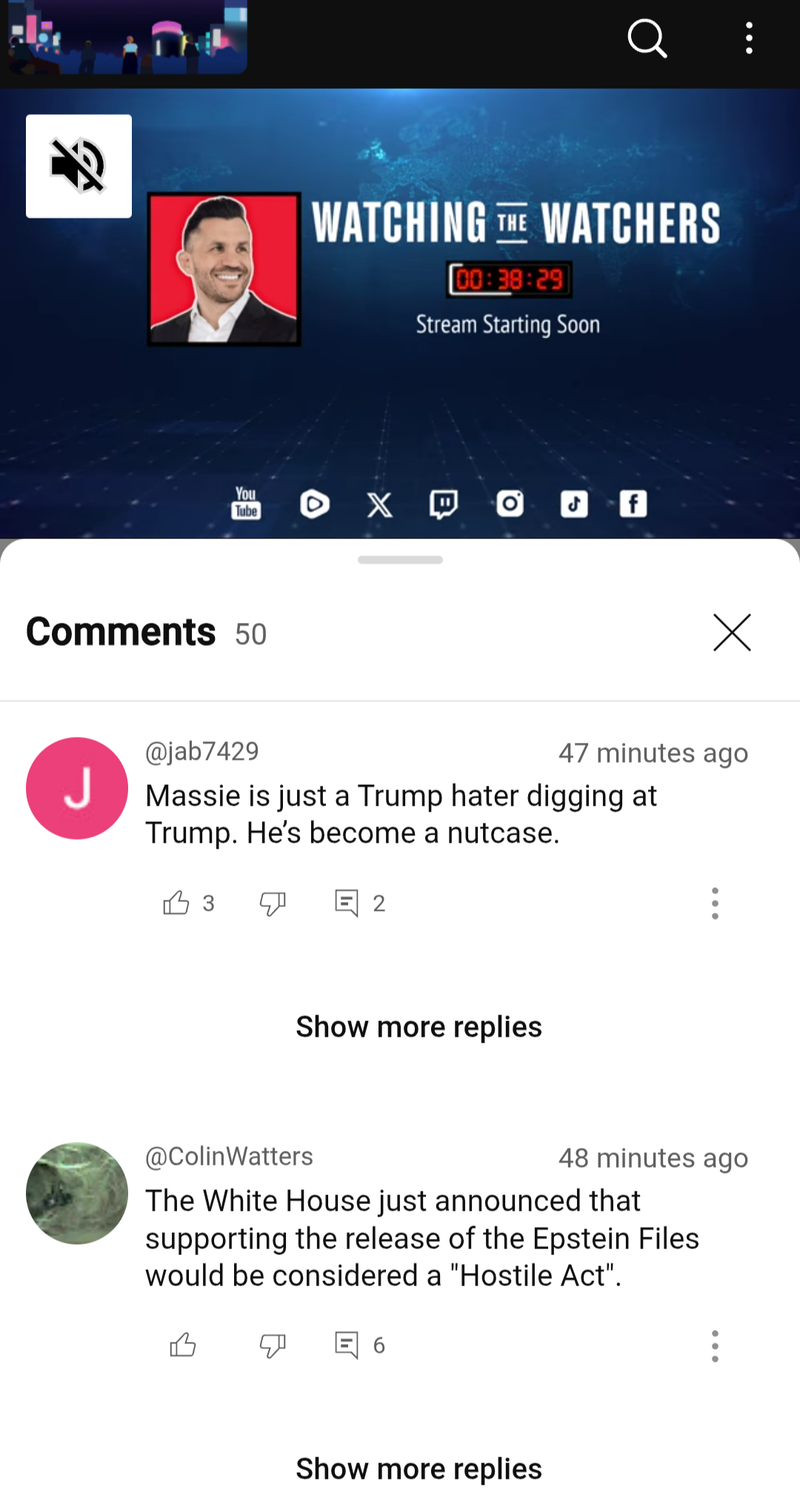Screen dimensions: 800x1512
Task: Like the comment by @ColinWatters
Action: [183, 1345]
